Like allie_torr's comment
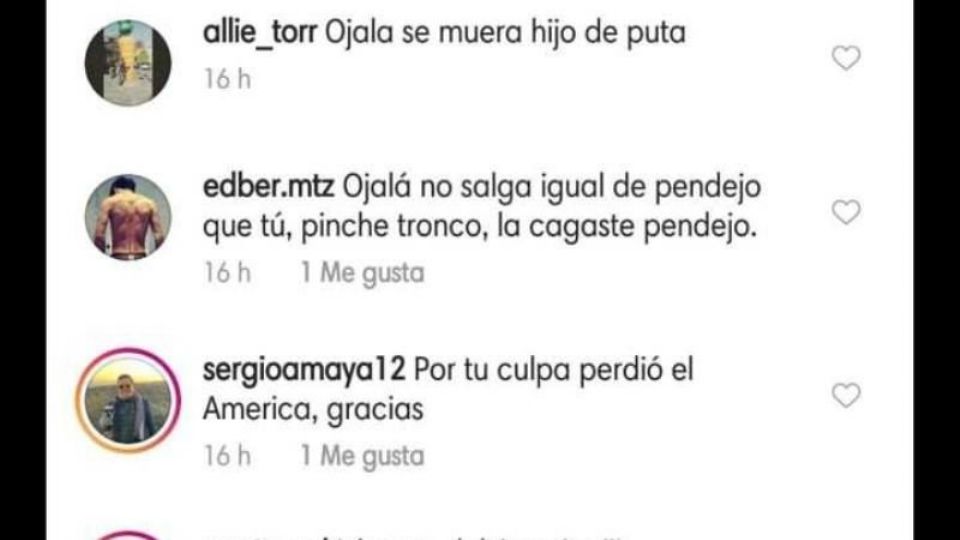Screen dimensions: 960x540 pos(846,59)
